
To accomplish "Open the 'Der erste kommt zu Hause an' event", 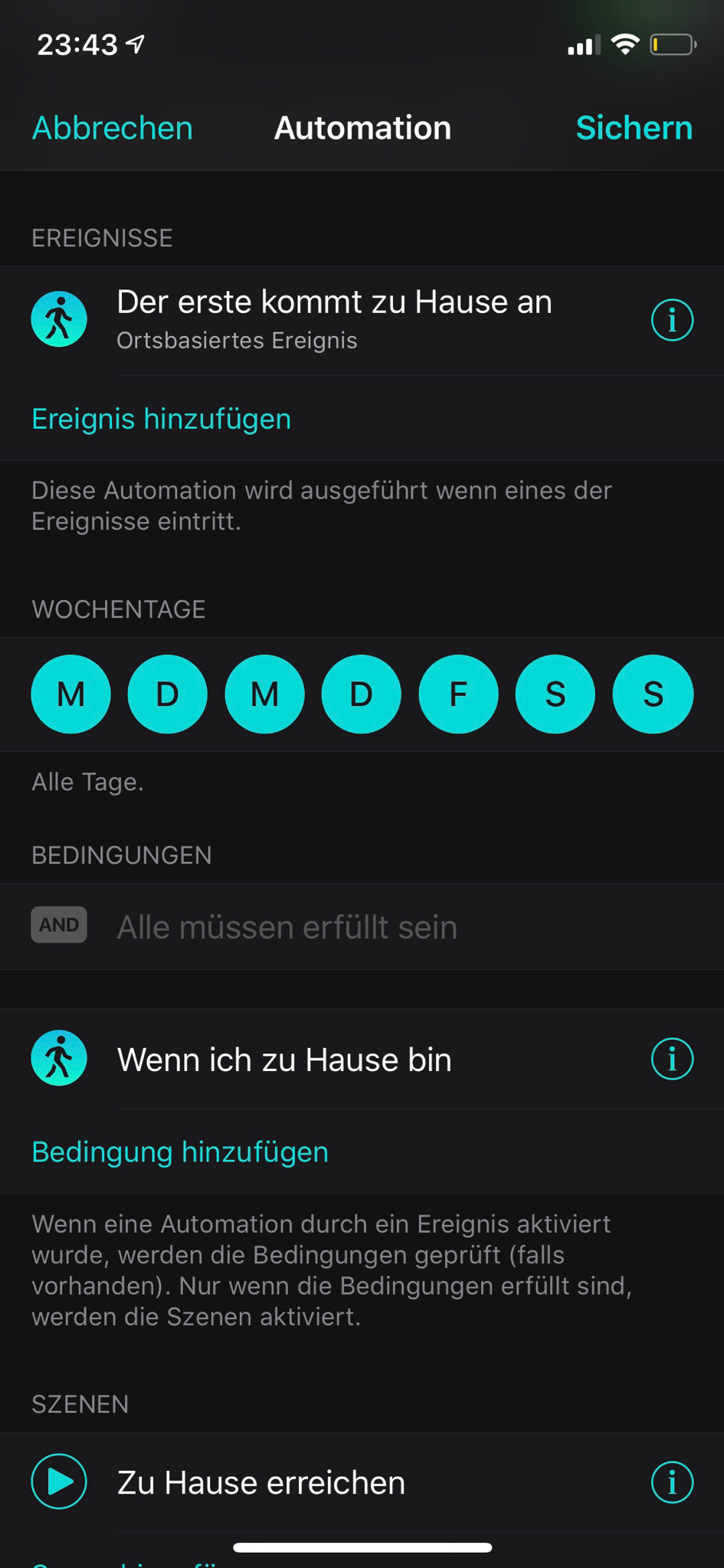I will coord(334,319).
